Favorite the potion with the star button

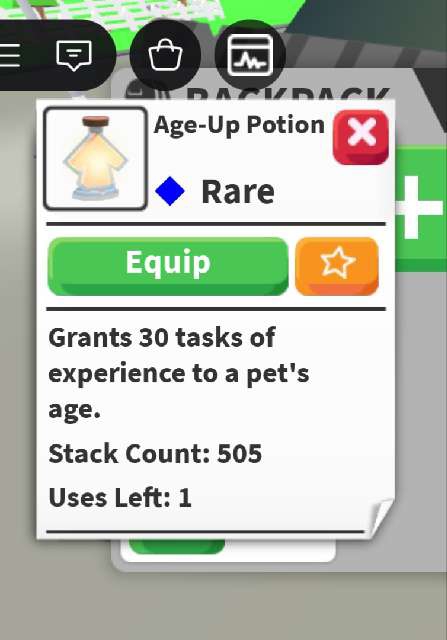[x=337, y=266]
